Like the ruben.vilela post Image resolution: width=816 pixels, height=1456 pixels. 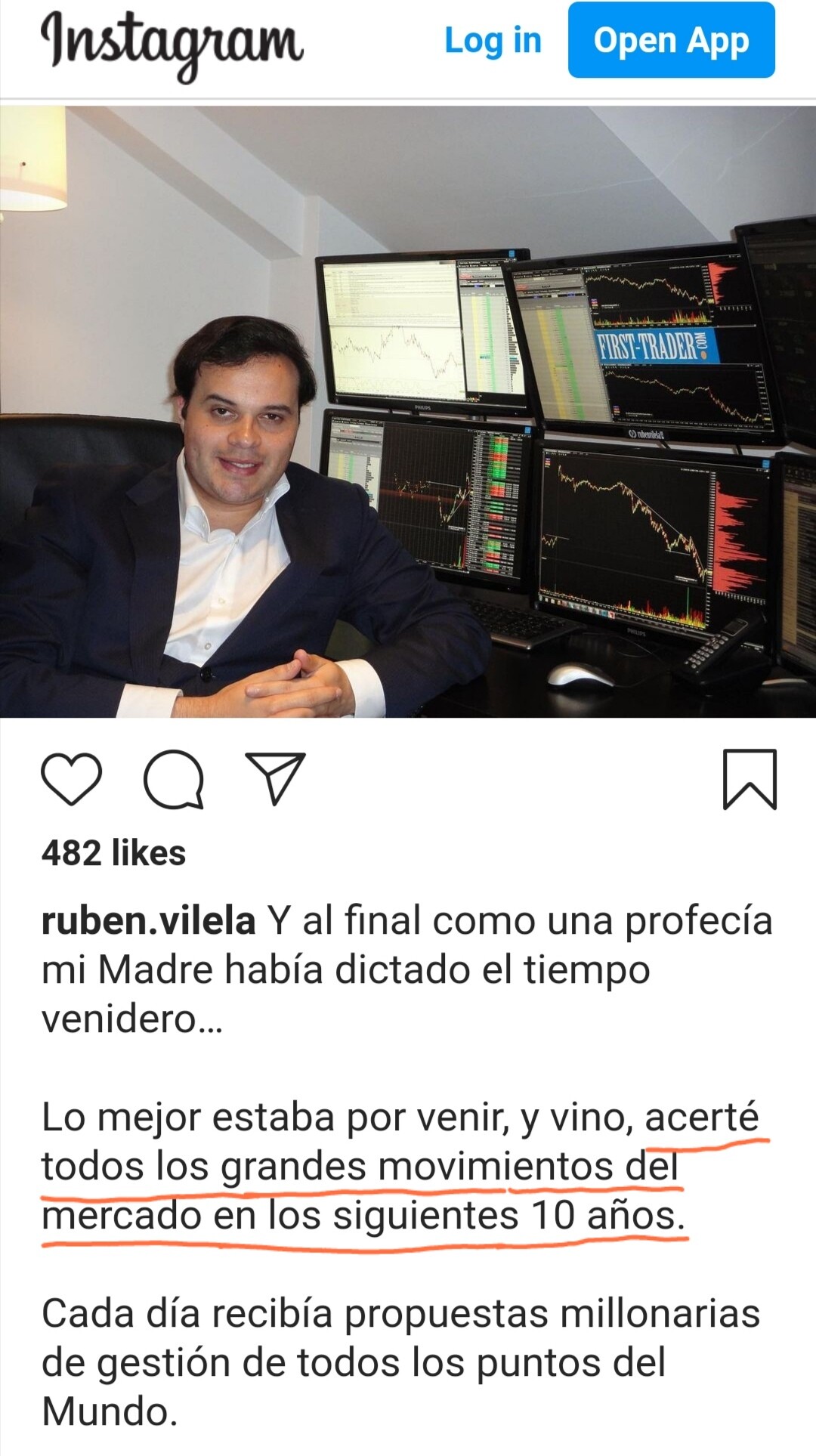(71, 779)
